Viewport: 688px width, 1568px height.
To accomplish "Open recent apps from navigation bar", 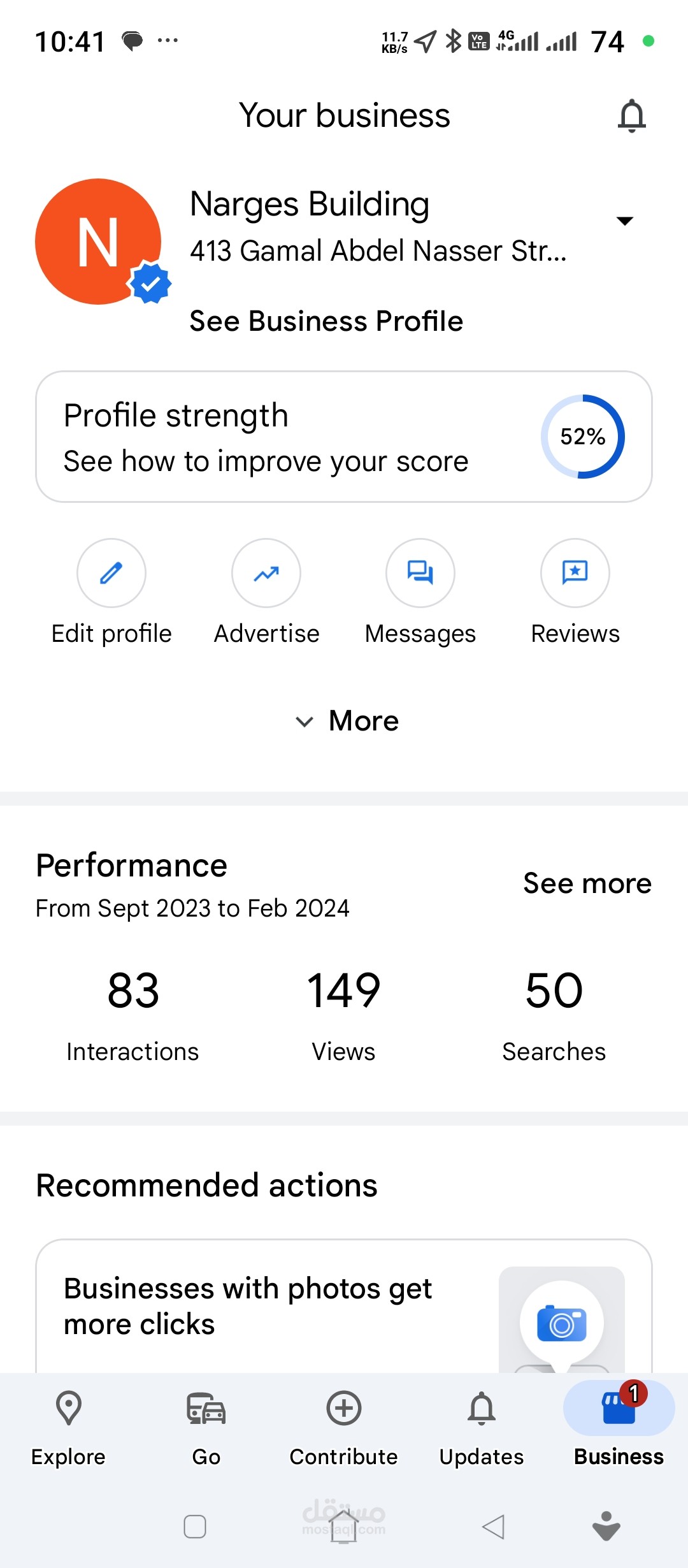I will [195, 1527].
